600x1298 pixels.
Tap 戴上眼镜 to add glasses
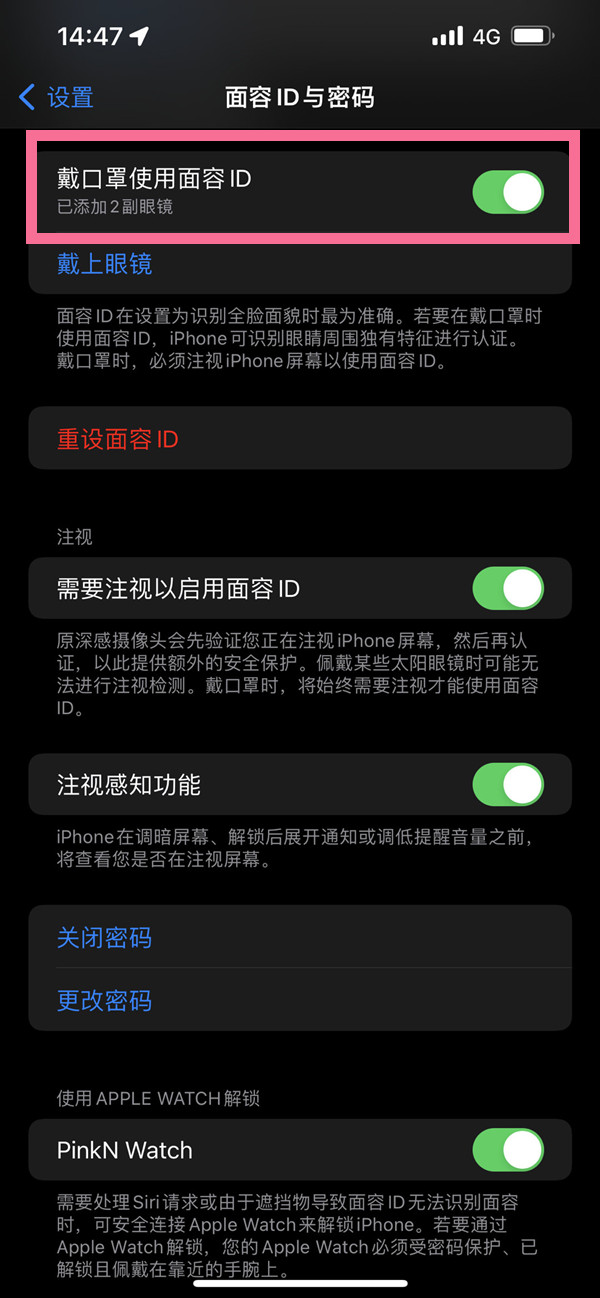[x=104, y=264]
